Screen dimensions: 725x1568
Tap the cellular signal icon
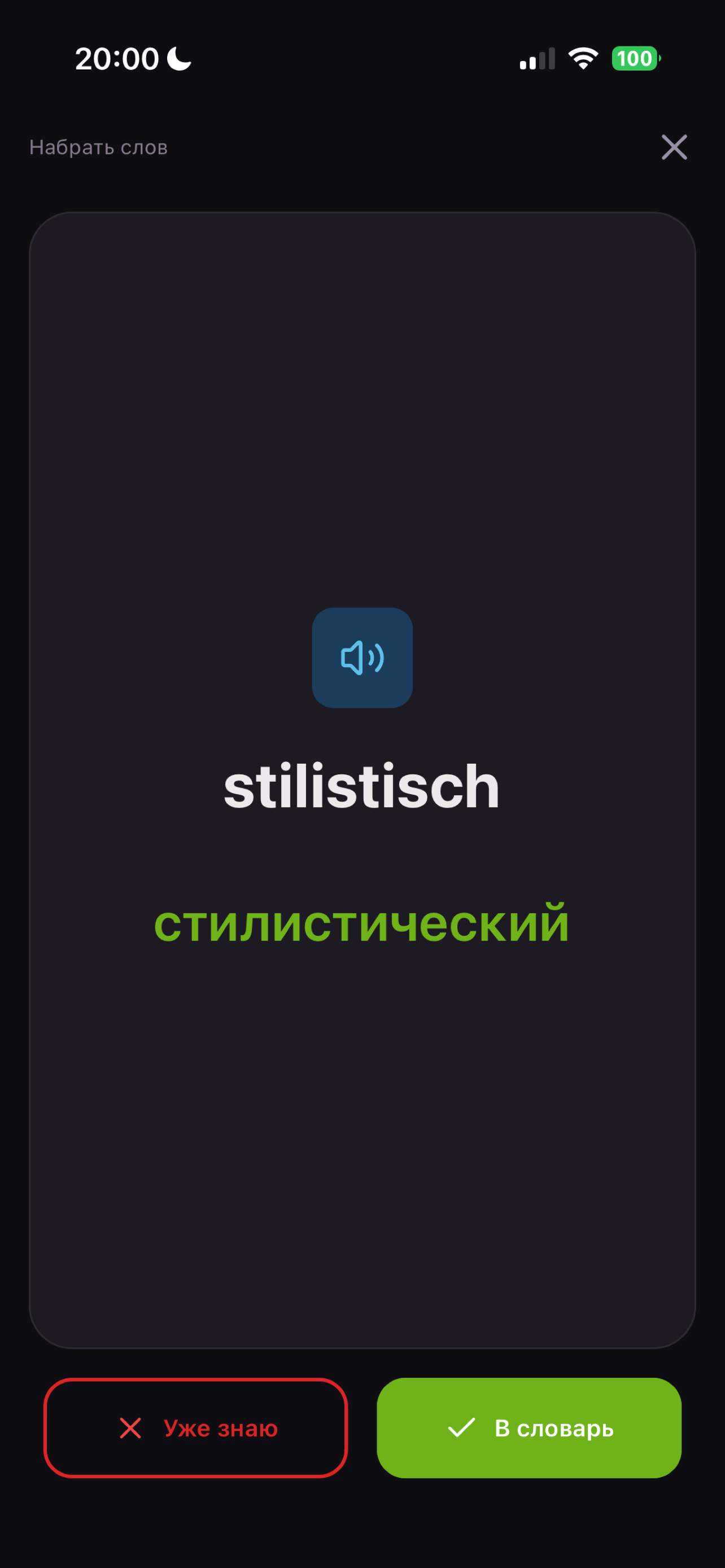click(x=538, y=58)
